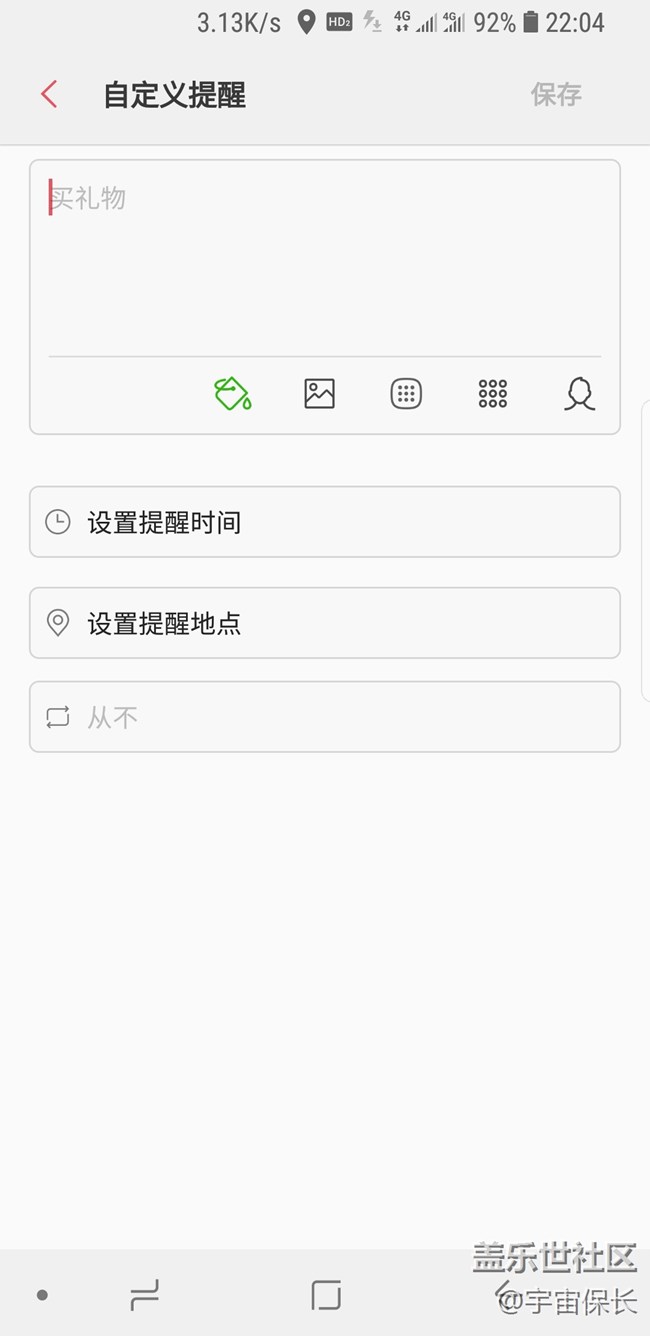650x1336 pixels.
Task: Change repeat option showing 从不
Action: [324, 717]
